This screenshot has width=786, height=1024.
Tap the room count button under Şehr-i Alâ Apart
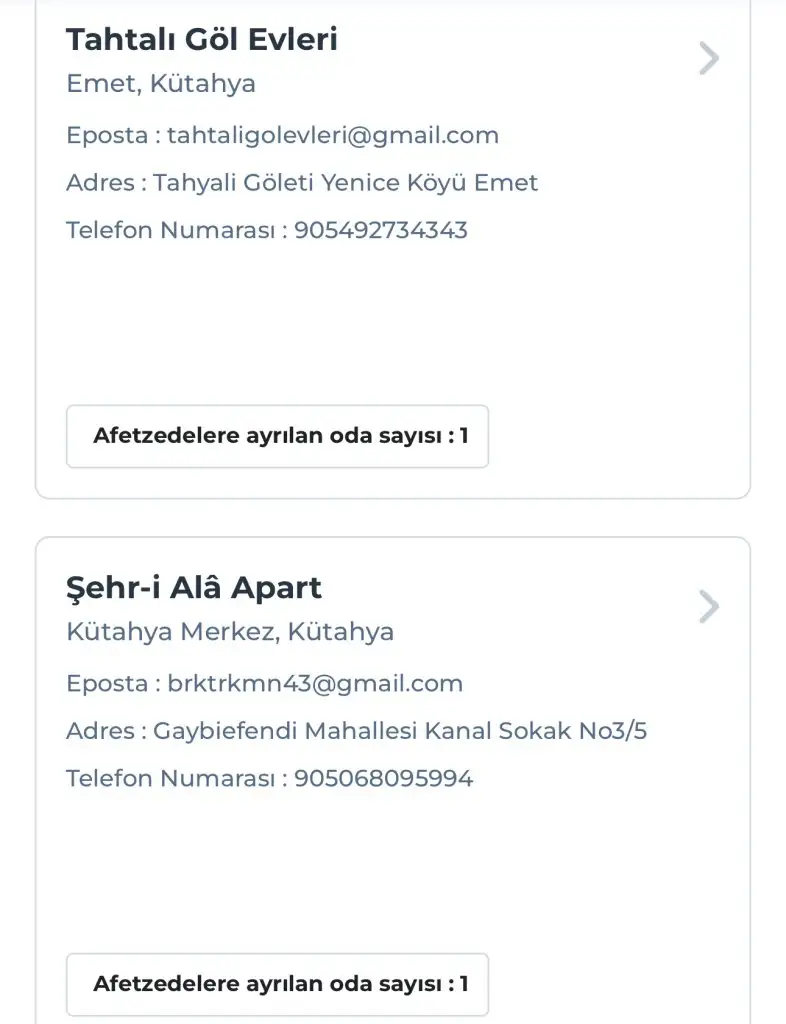click(278, 984)
